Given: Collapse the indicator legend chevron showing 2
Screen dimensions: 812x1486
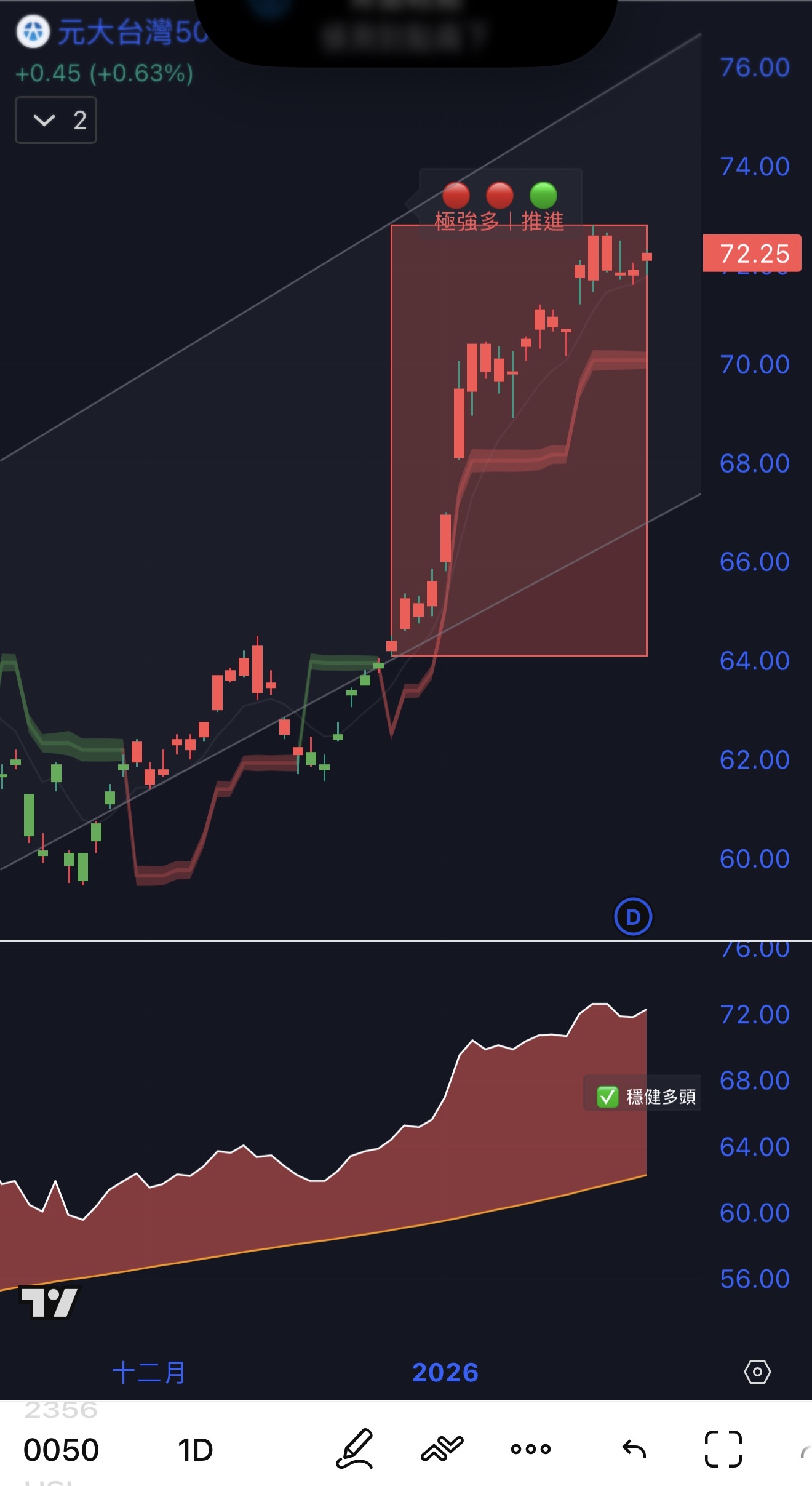Looking at the screenshot, I should coord(56,121).
